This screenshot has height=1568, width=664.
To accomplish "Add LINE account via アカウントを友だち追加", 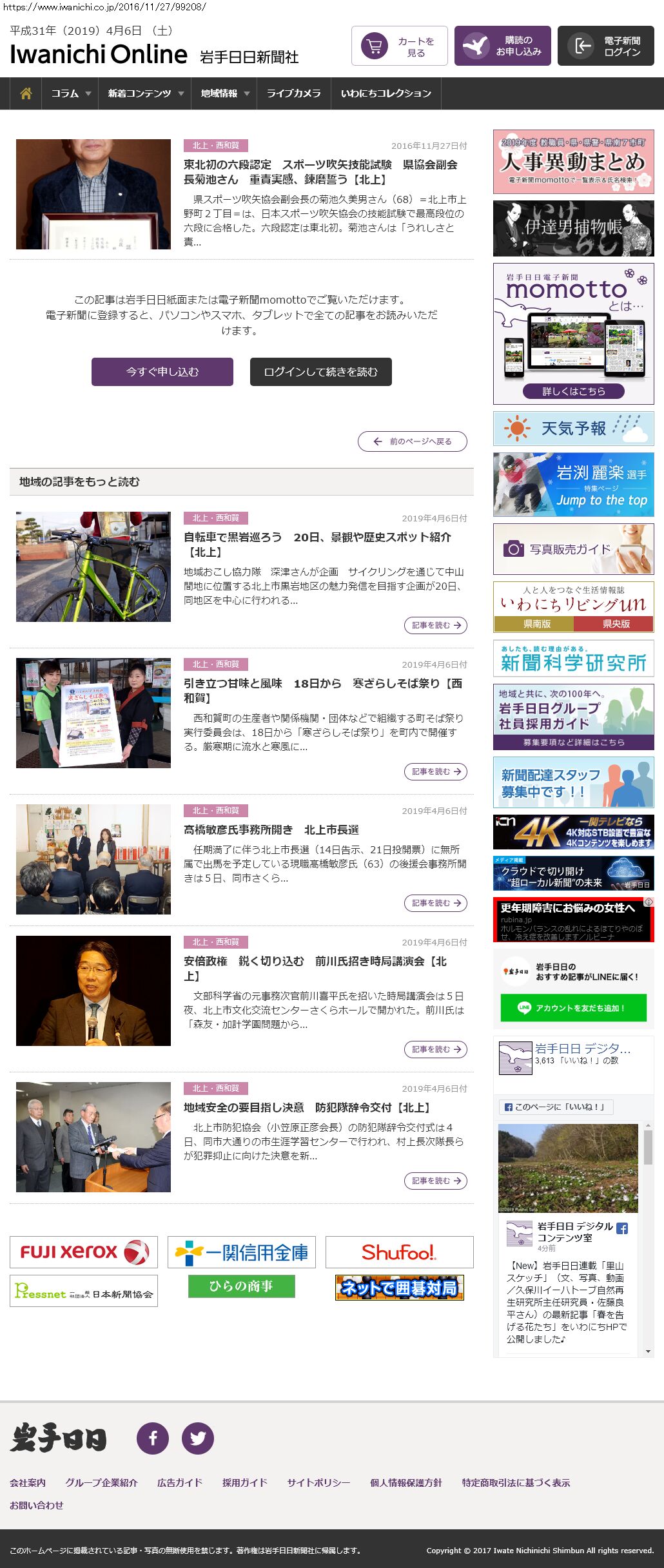I will pyautogui.click(x=573, y=1008).
